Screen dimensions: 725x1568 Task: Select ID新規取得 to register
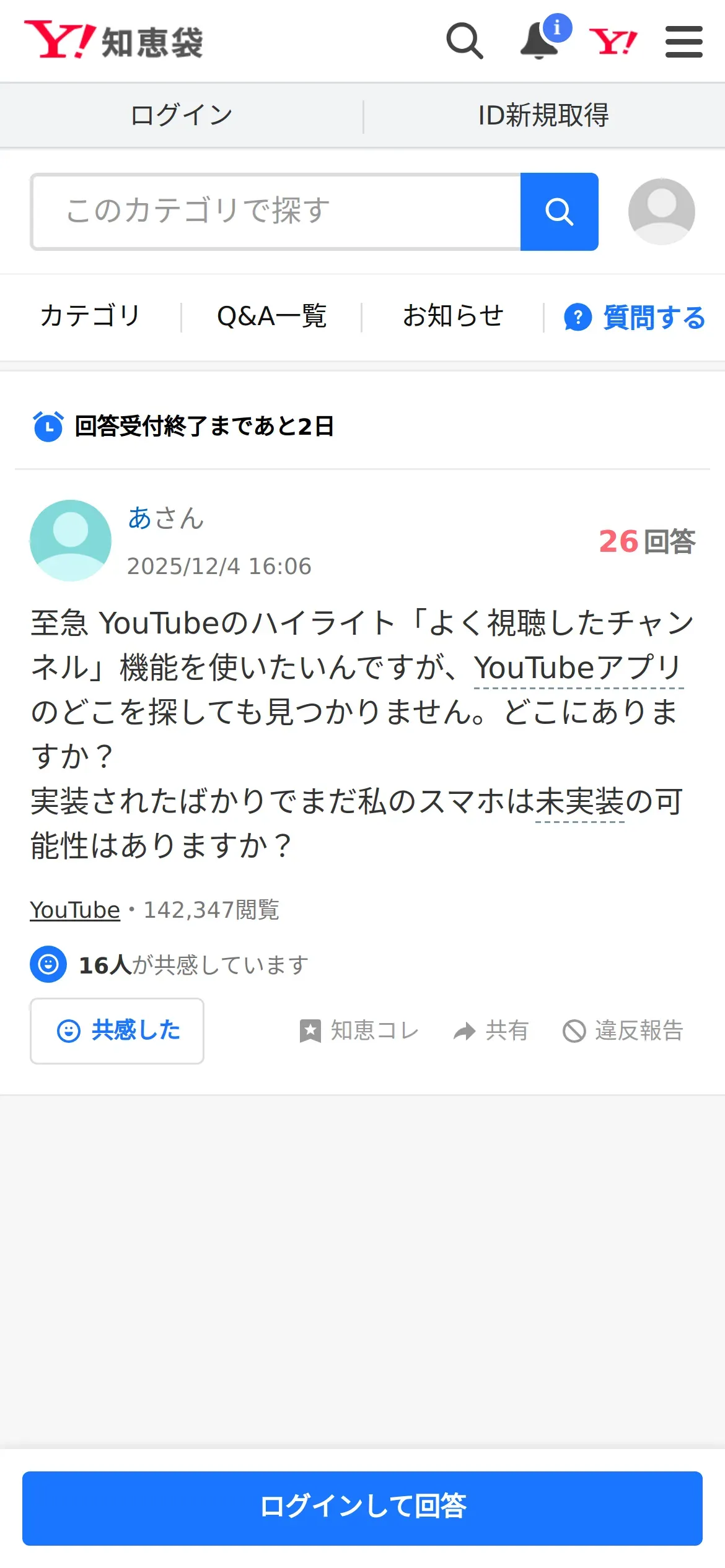[543, 115]
